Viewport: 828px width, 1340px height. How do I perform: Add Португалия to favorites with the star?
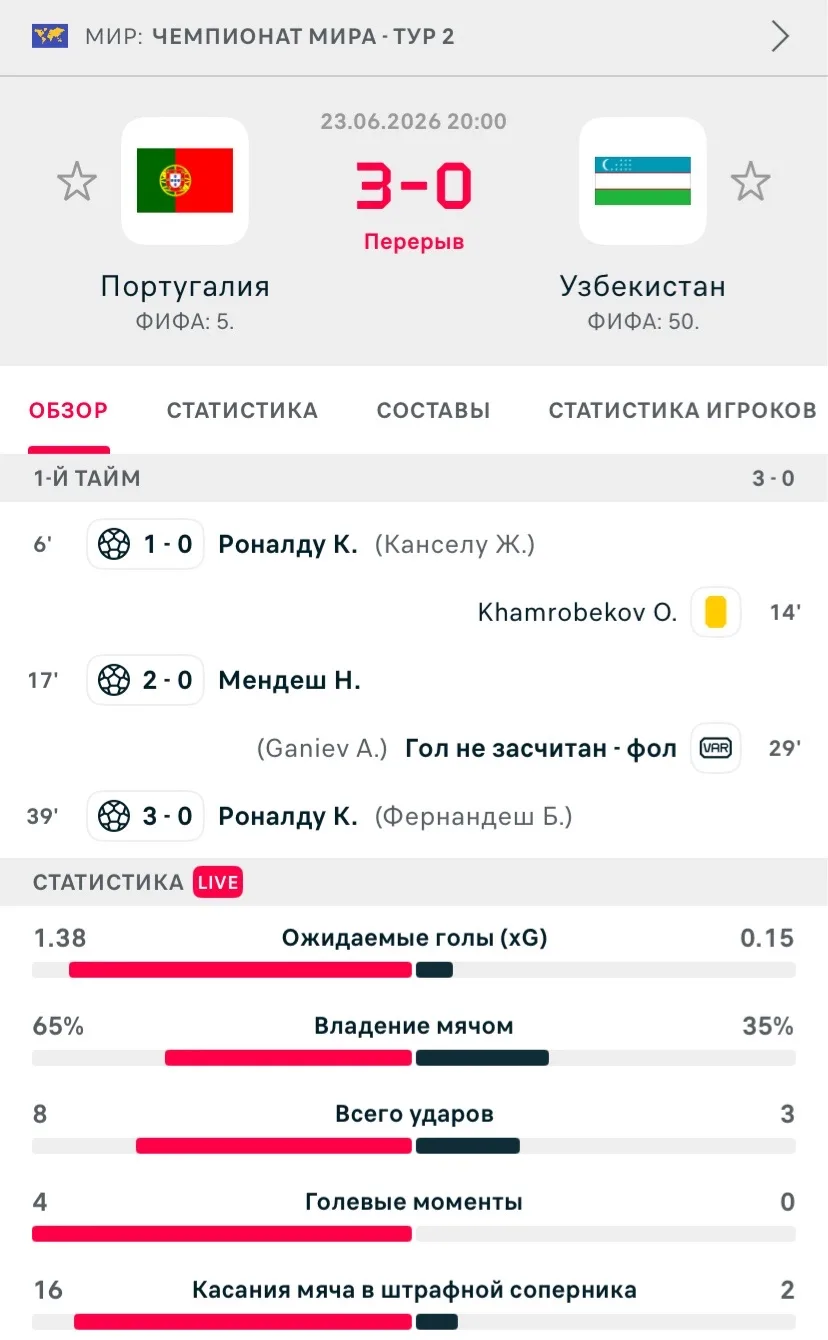[77, 182]
